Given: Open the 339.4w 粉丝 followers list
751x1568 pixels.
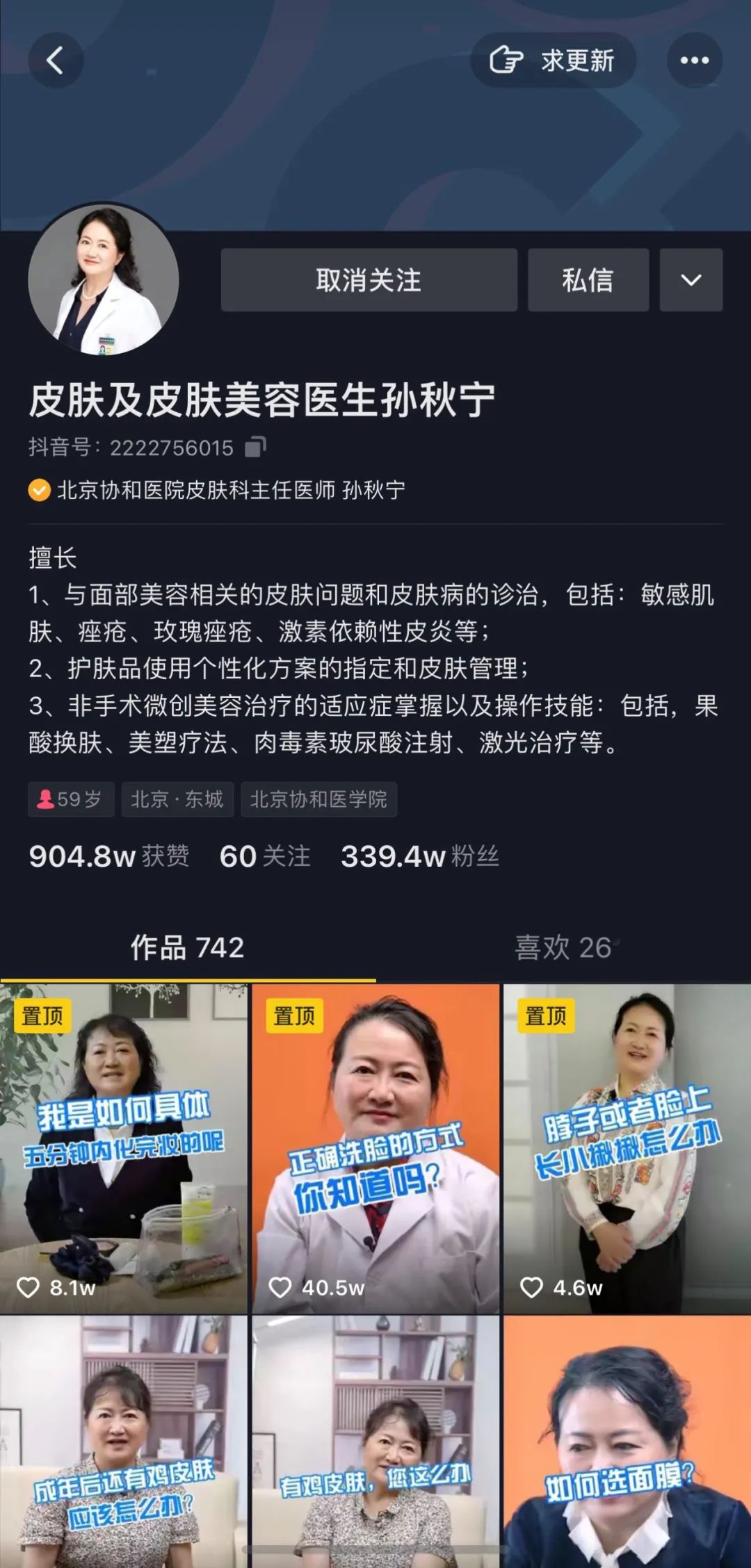Looking at the screenshot, I should [x=420, y=856].
